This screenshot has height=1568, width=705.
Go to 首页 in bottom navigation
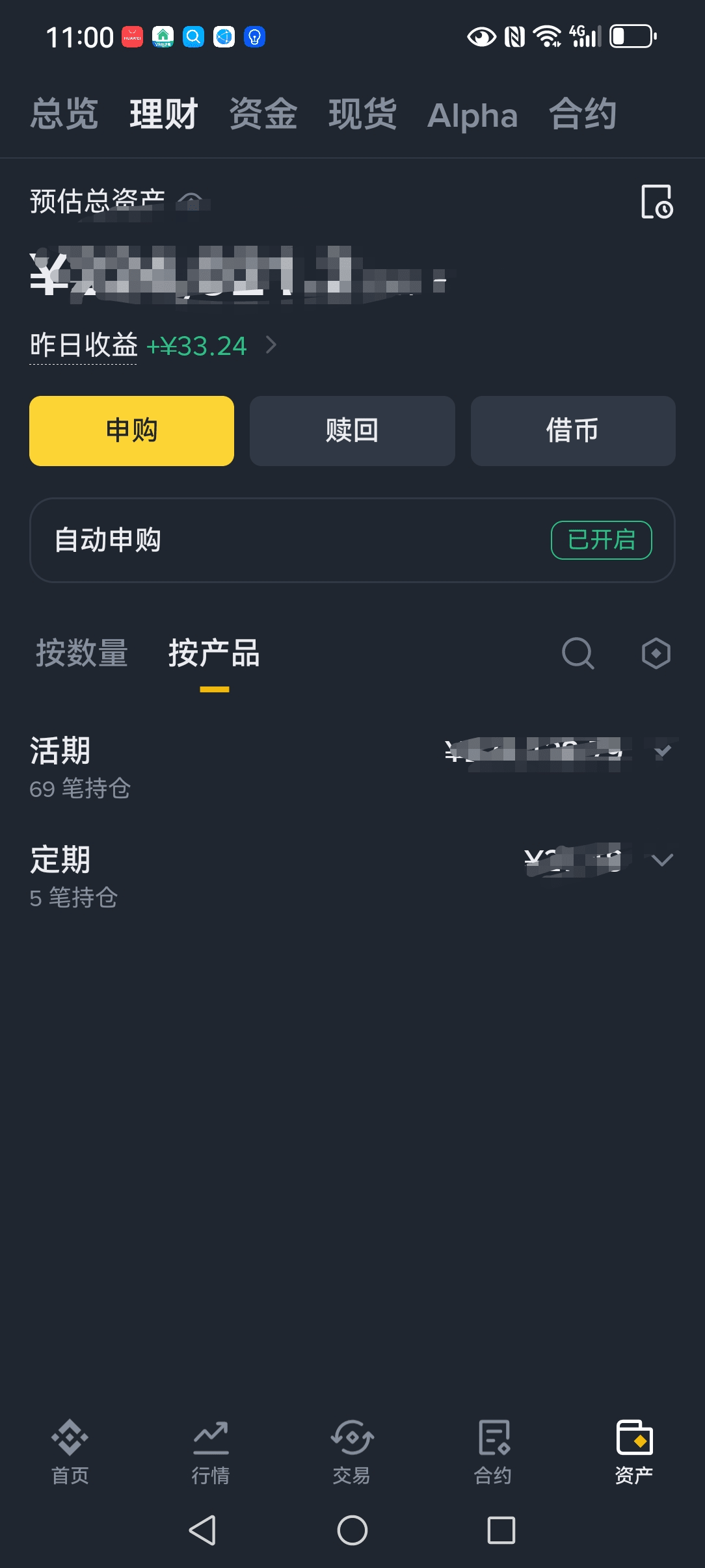(70, 1452)
